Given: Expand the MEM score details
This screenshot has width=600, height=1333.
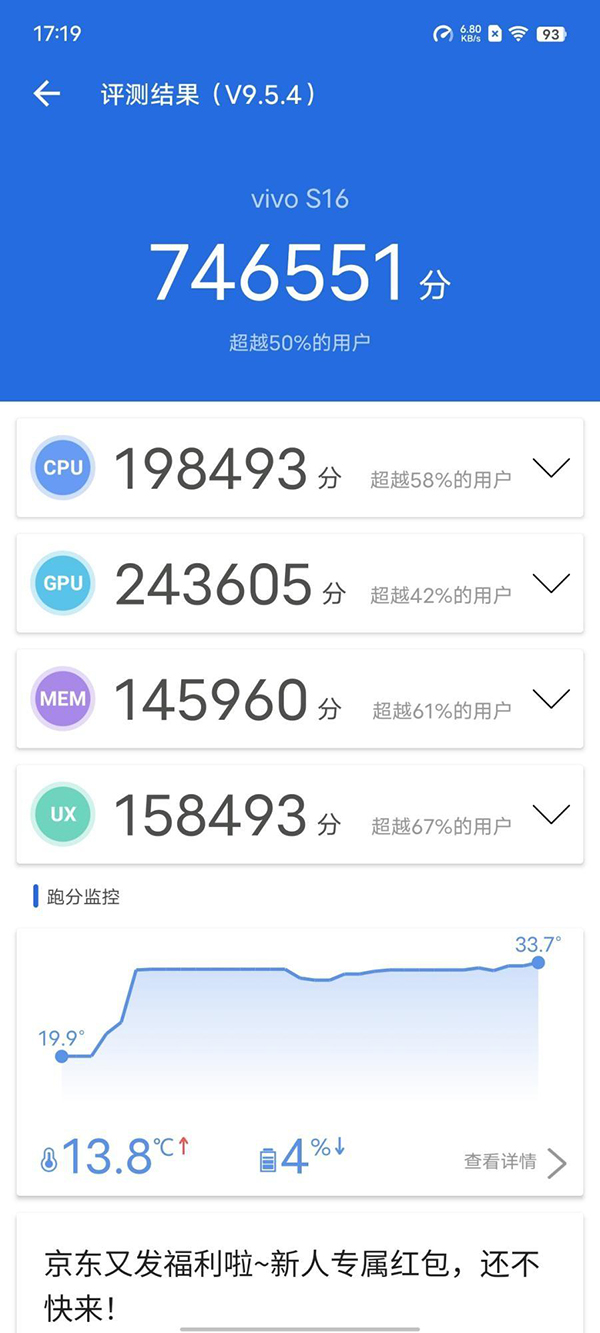Looking at the screenshot, I should (551, 699).
